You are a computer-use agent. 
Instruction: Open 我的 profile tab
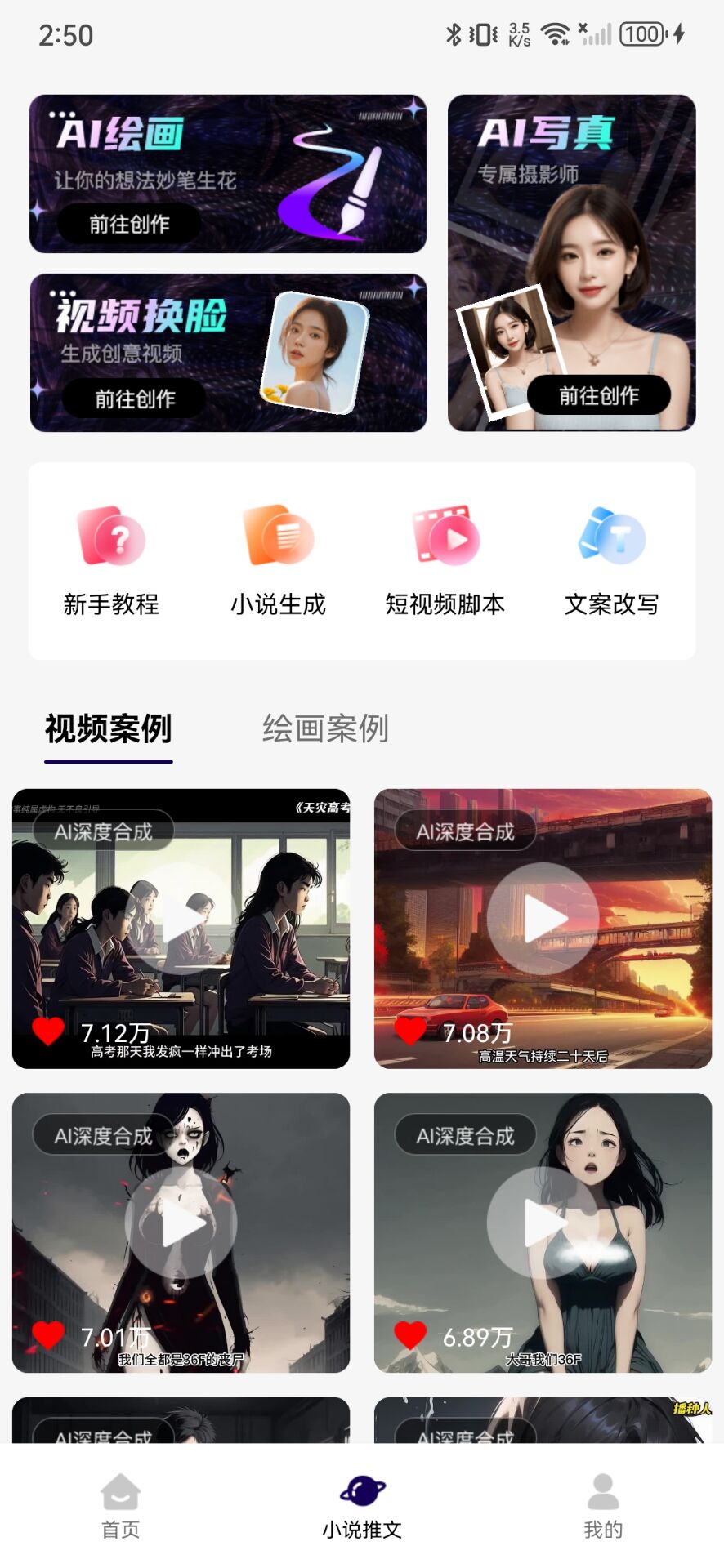coord(603,1508)
